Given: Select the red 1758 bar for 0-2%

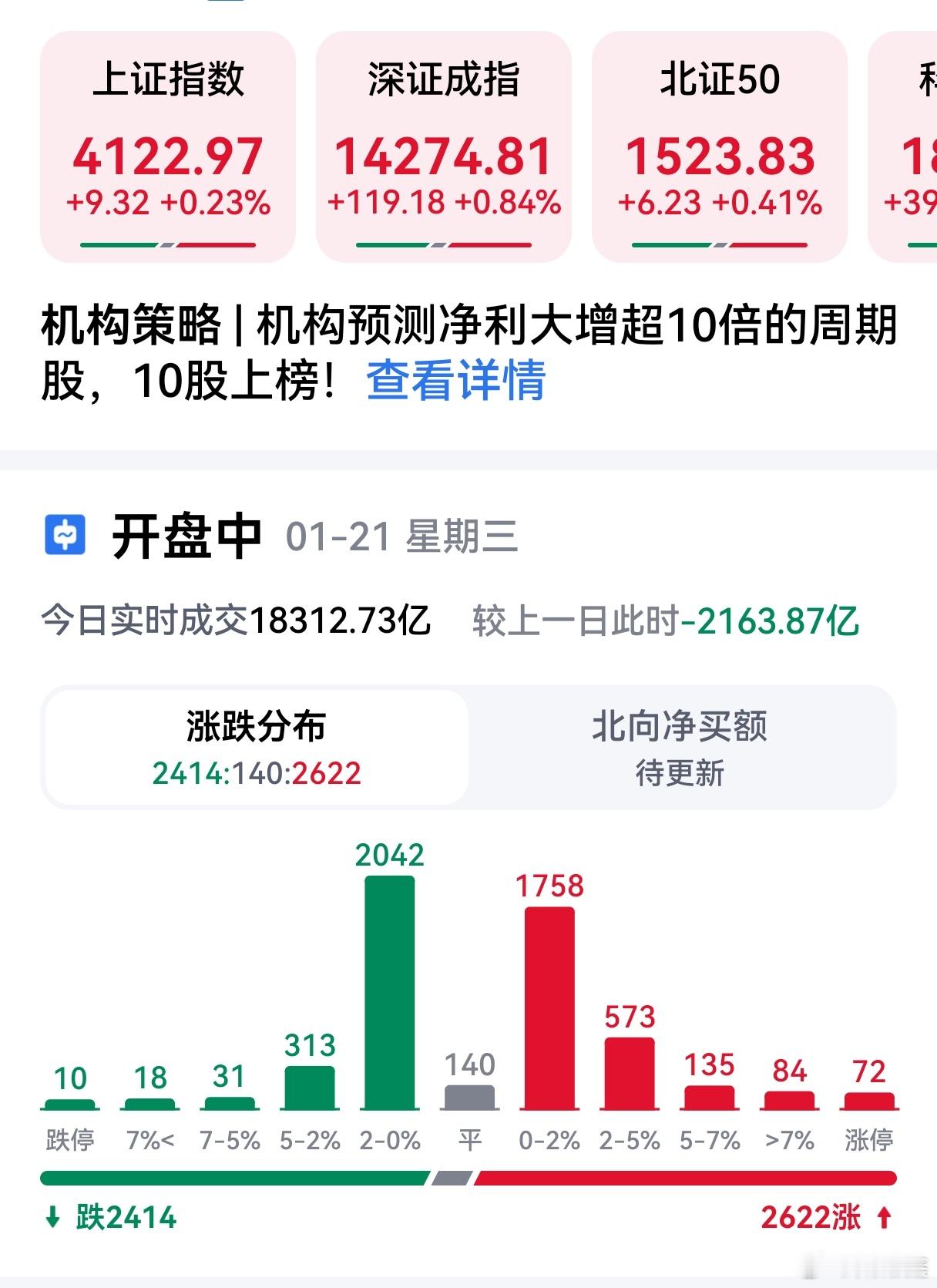Looking at the screenshot, I should tap(551, 1010).
